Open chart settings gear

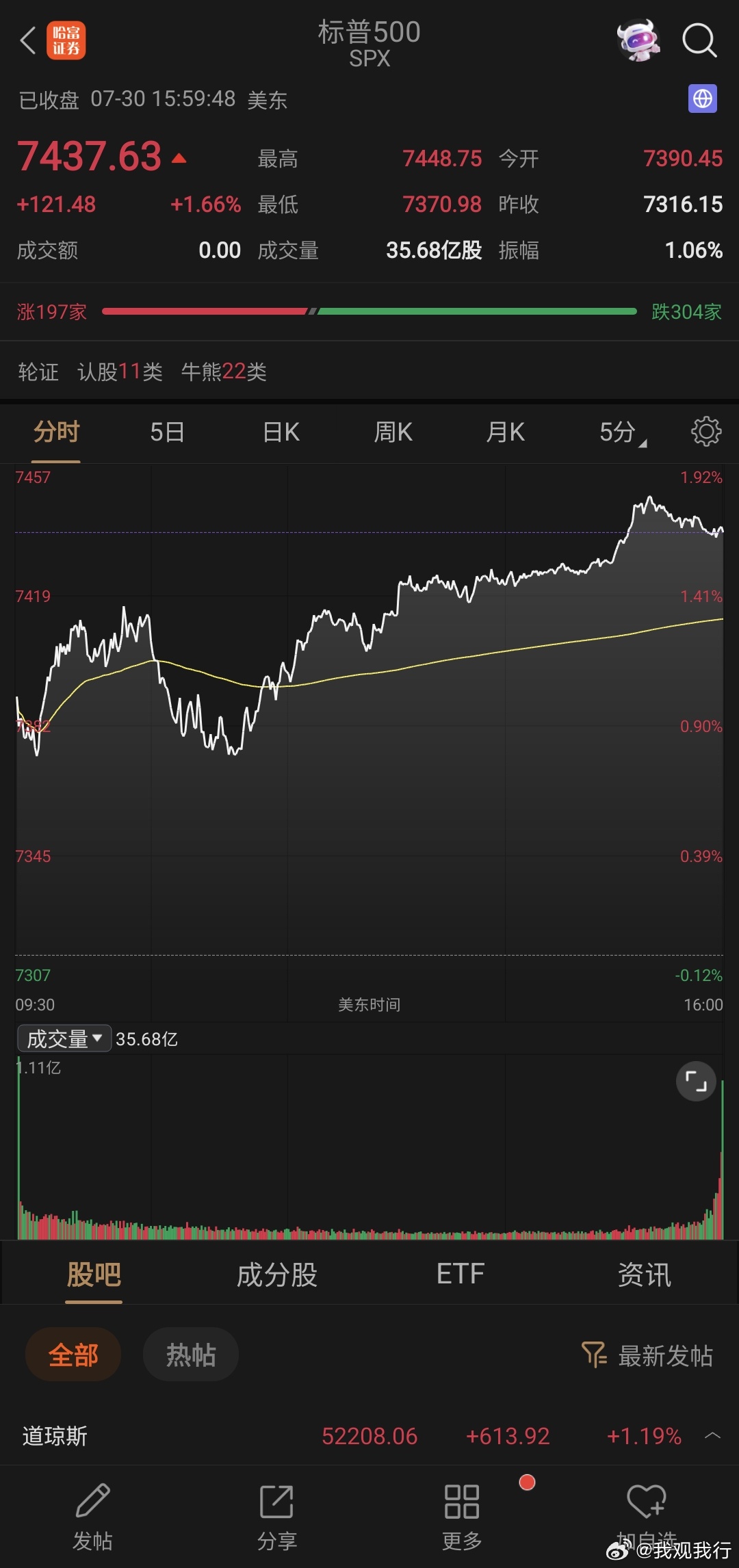point(706,432)
